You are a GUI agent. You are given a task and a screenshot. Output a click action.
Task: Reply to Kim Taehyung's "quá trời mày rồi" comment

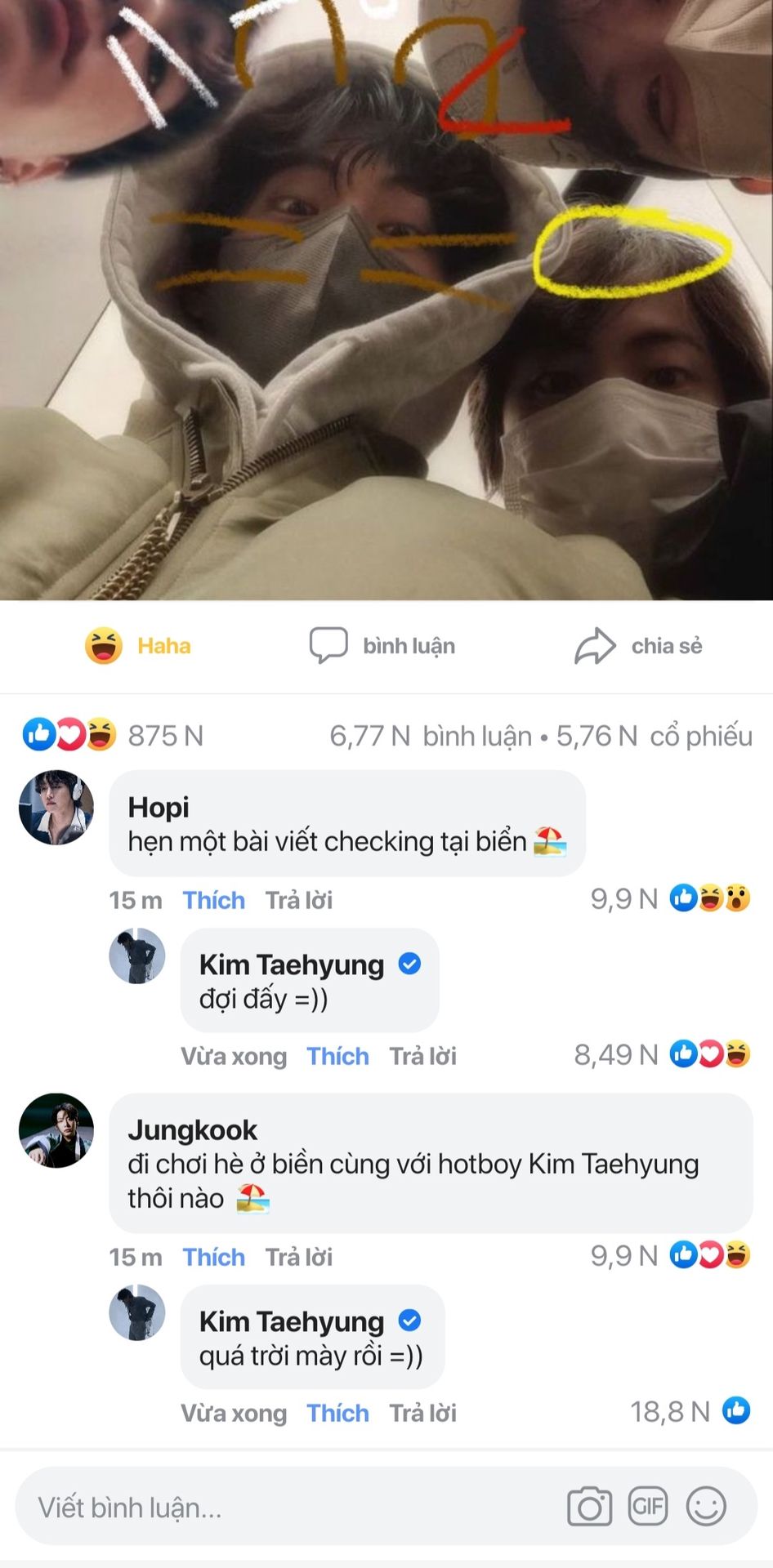(422, 1413)
